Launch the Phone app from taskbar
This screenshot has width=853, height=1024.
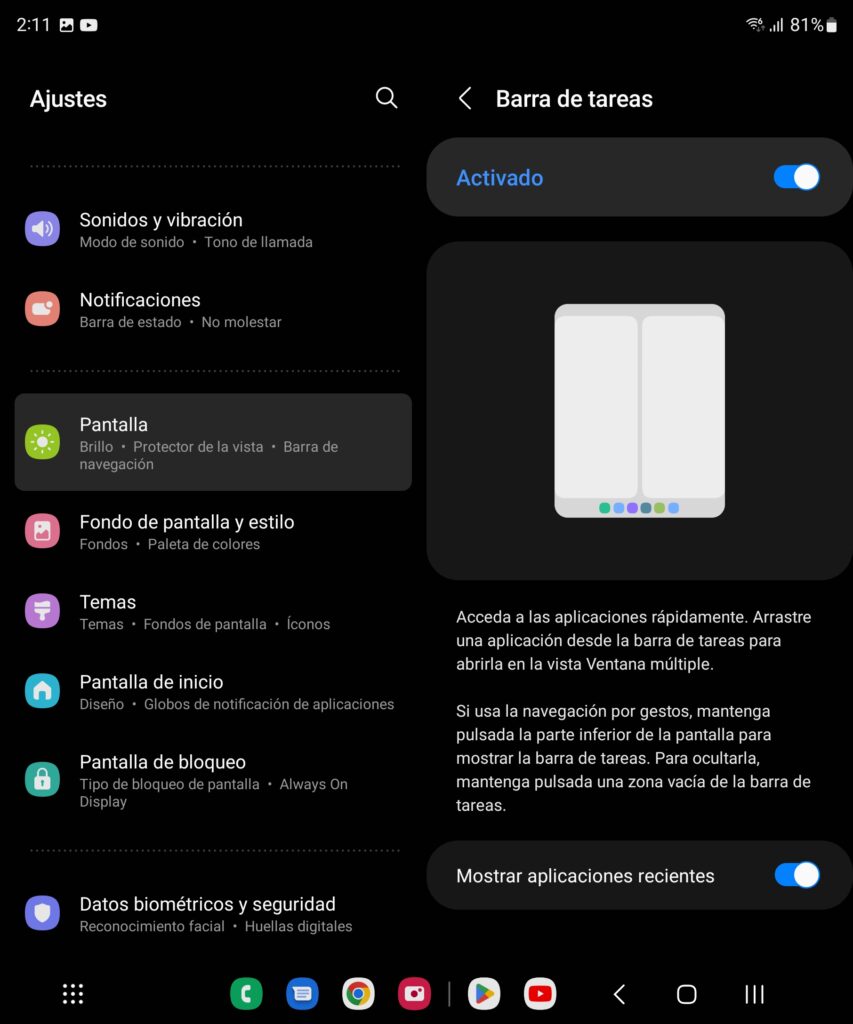[x=246, y=993]
